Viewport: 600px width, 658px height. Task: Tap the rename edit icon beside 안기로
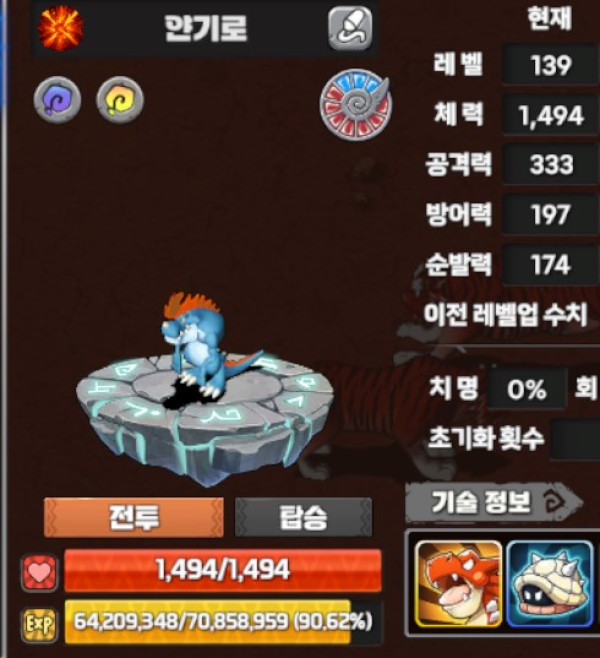coord(350,29)
